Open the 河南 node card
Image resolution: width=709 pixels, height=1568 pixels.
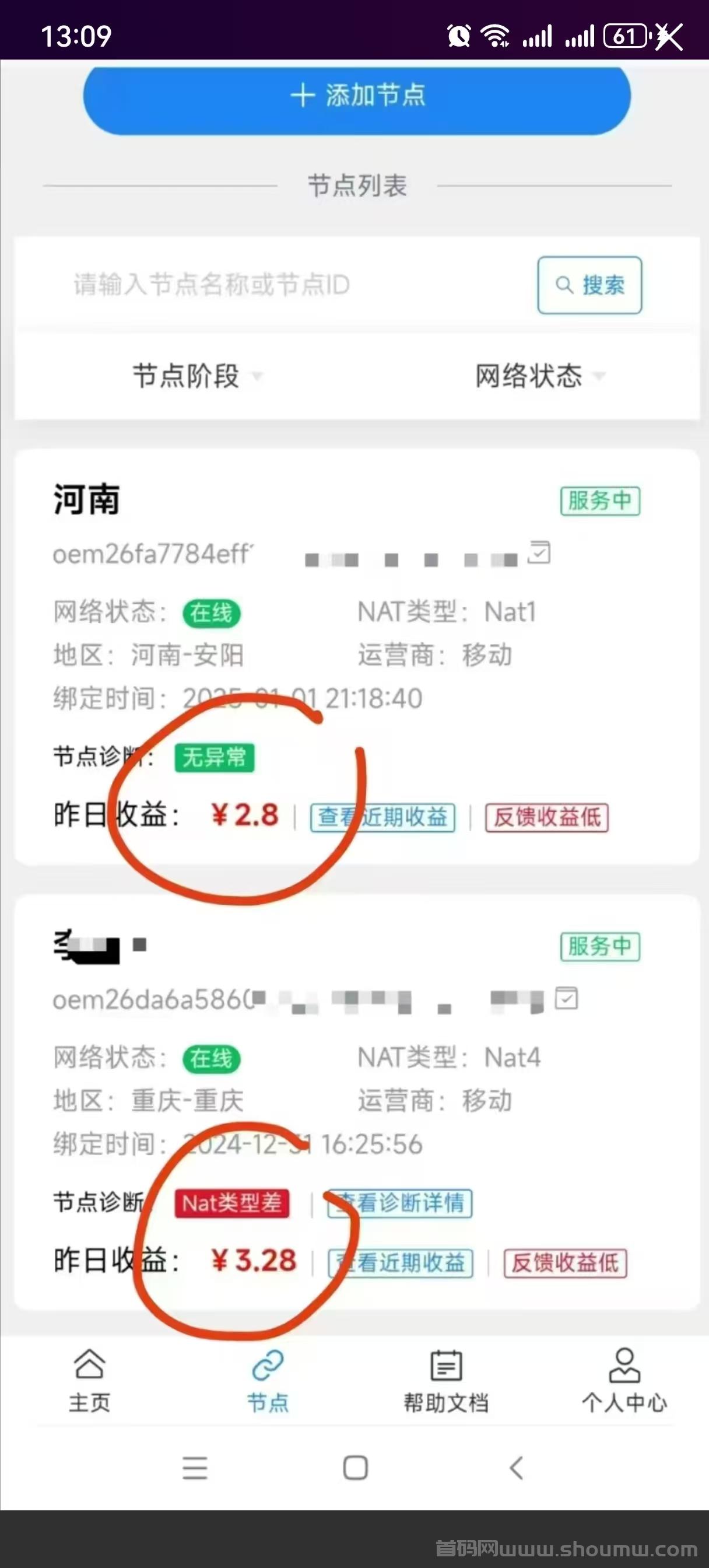point(357,656)
